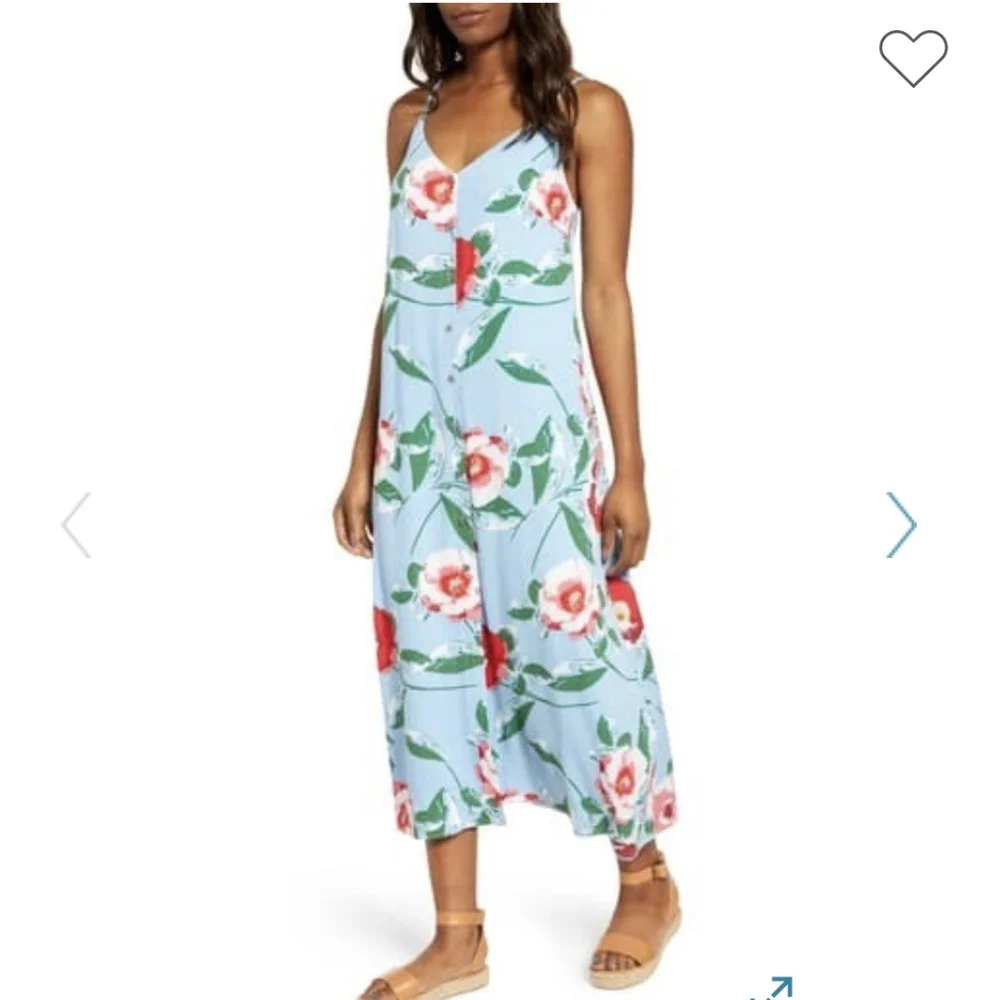Viewport: 999px width, 1000px height.
Task: Go back to the previous product photo
Action: click(x=77, y=525)
